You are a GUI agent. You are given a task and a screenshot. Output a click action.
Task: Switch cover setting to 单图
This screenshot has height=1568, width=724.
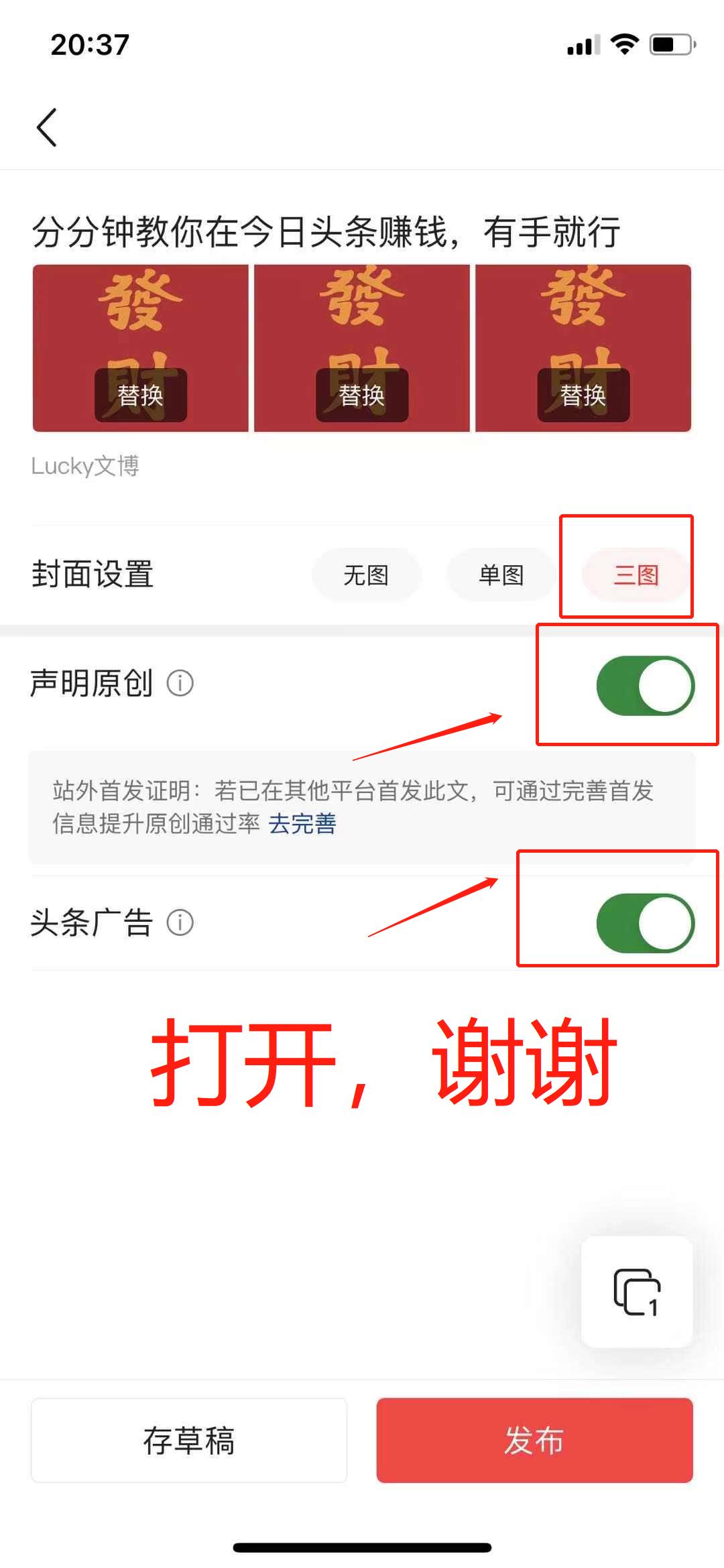click(x=501, y=575)
